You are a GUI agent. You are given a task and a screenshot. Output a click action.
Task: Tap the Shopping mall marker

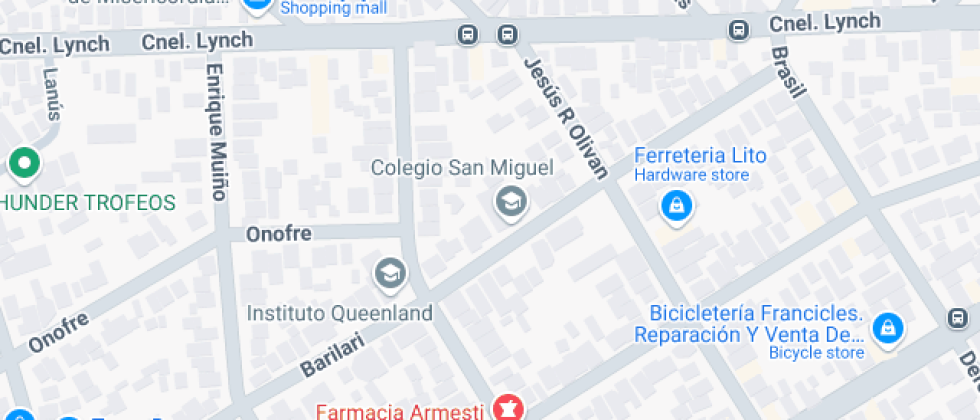pos(258,5)
